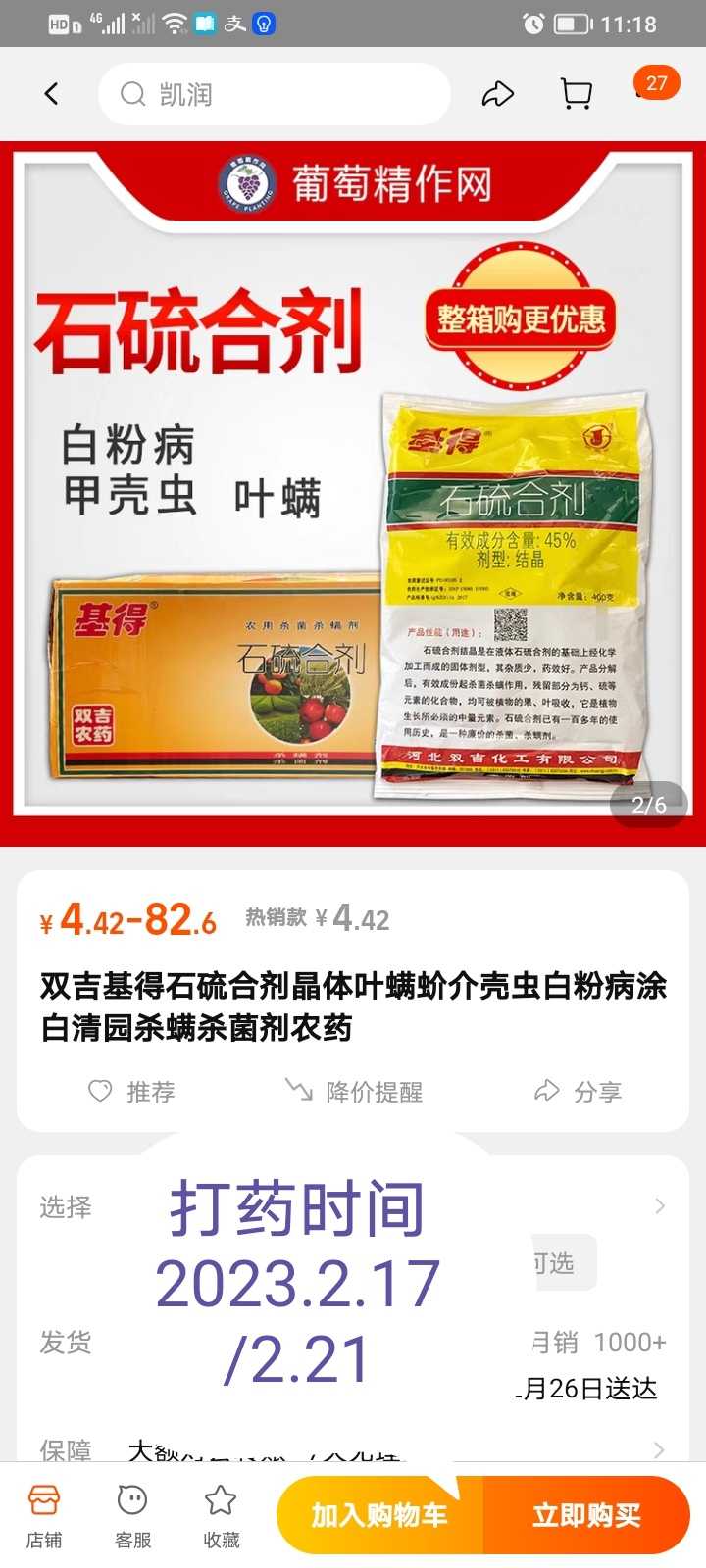This screenshot has height=1568, width=706.
Task: Tap 推荐 to recommend this product
Action: [131, 1092]
